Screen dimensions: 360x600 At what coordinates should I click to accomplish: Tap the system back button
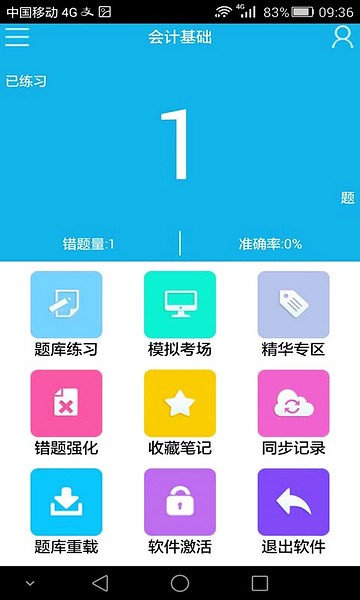pyautogui.click(x=100, y=583)
